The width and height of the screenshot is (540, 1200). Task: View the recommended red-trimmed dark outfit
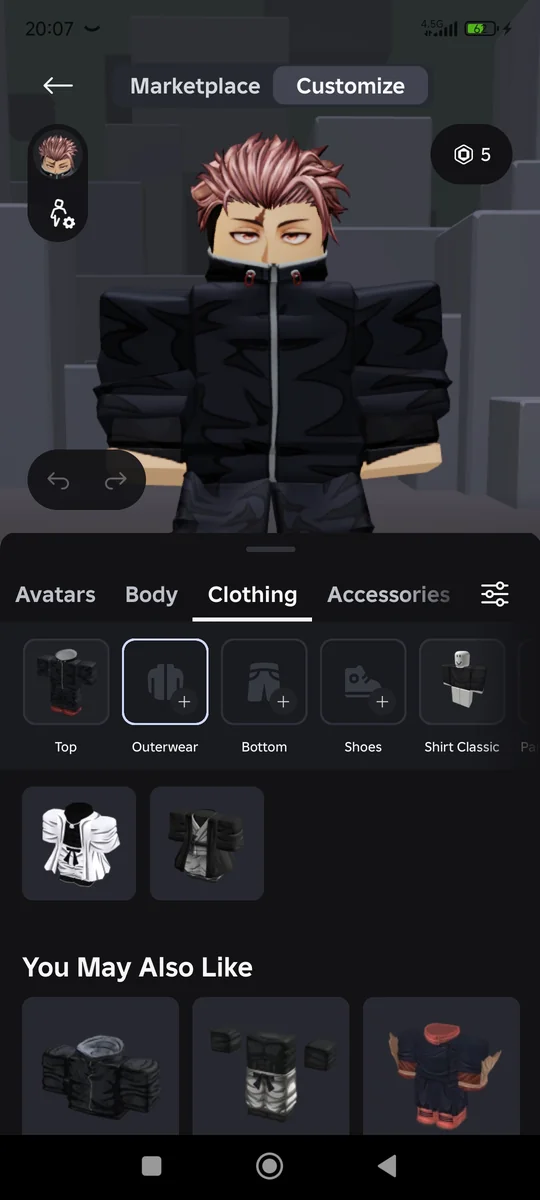pyautogui.click(x=441, y=1066)
